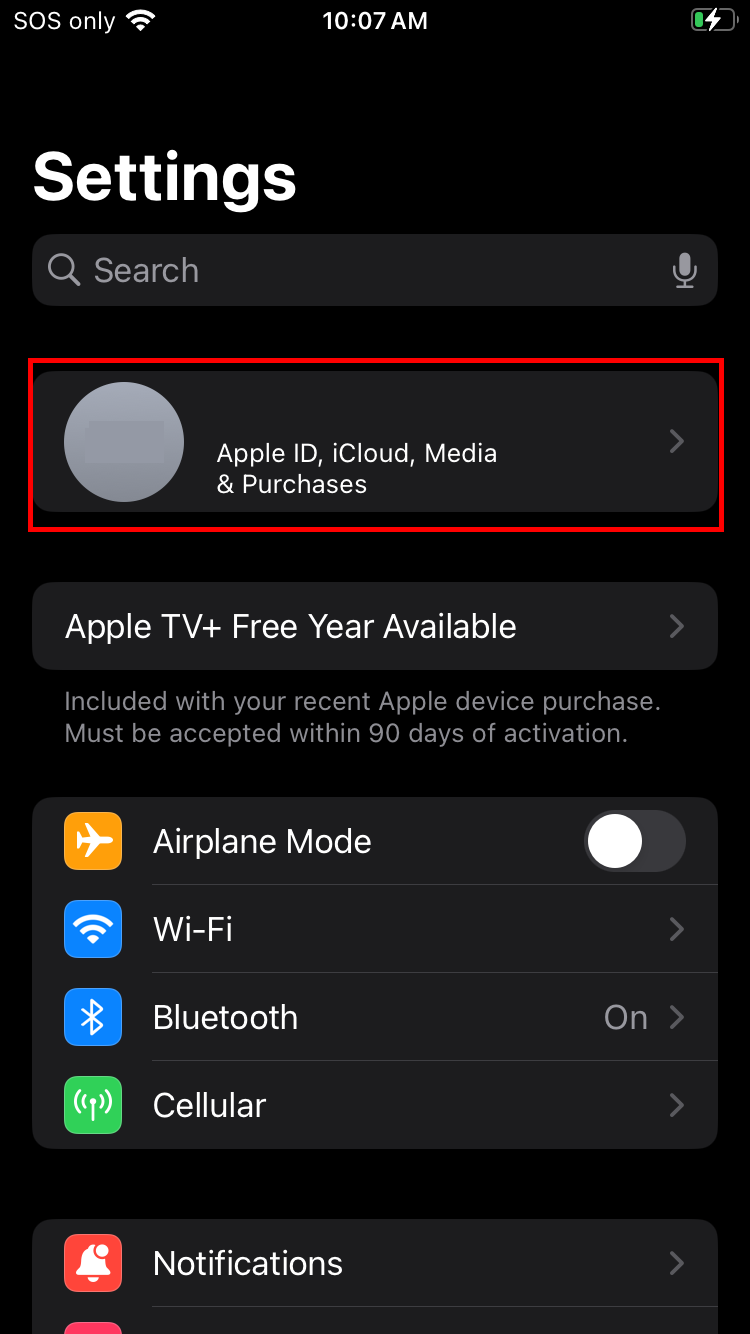Tap the Wi-Fi status icon in status bar
This screenshot has height=1334, width=750.
138,18
